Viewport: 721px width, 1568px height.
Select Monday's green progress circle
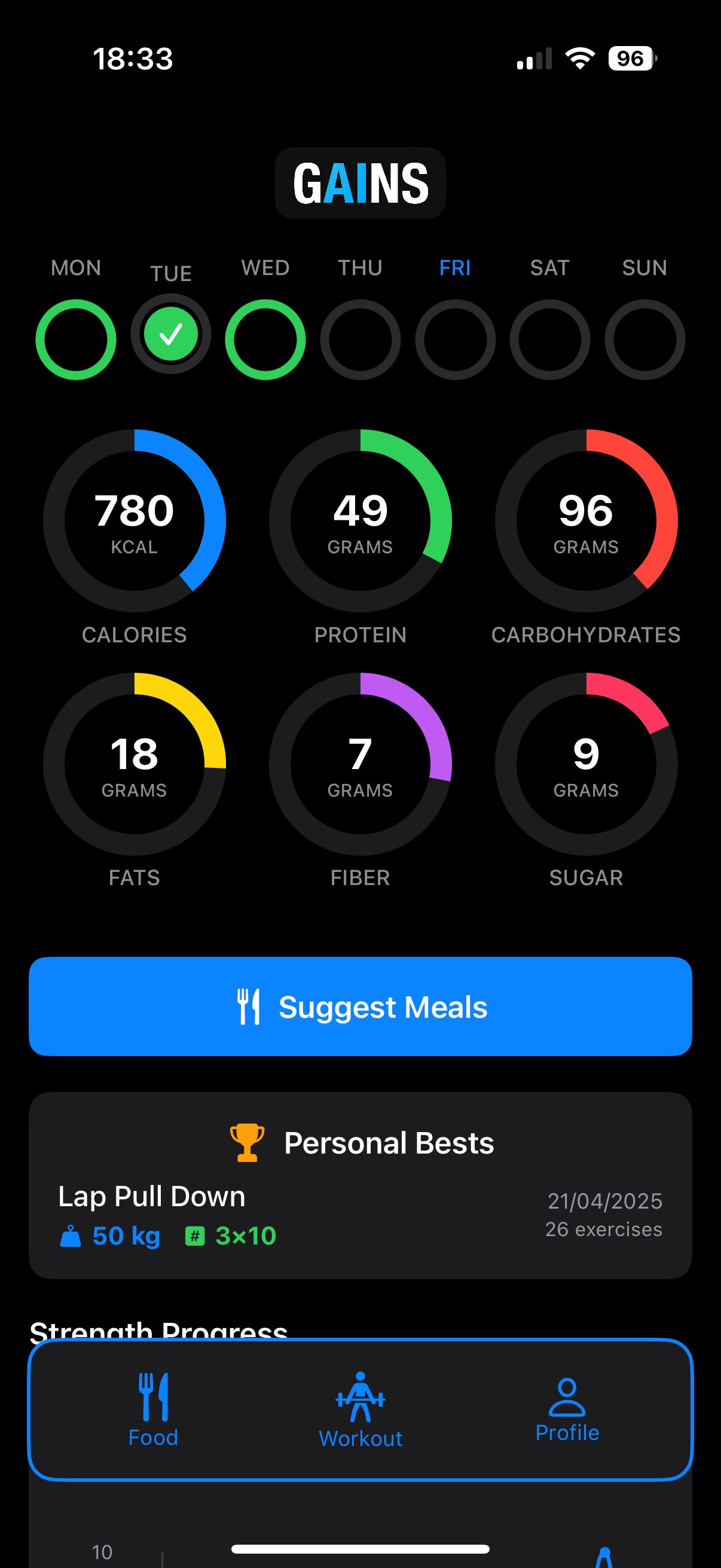(x=75, y=339)
